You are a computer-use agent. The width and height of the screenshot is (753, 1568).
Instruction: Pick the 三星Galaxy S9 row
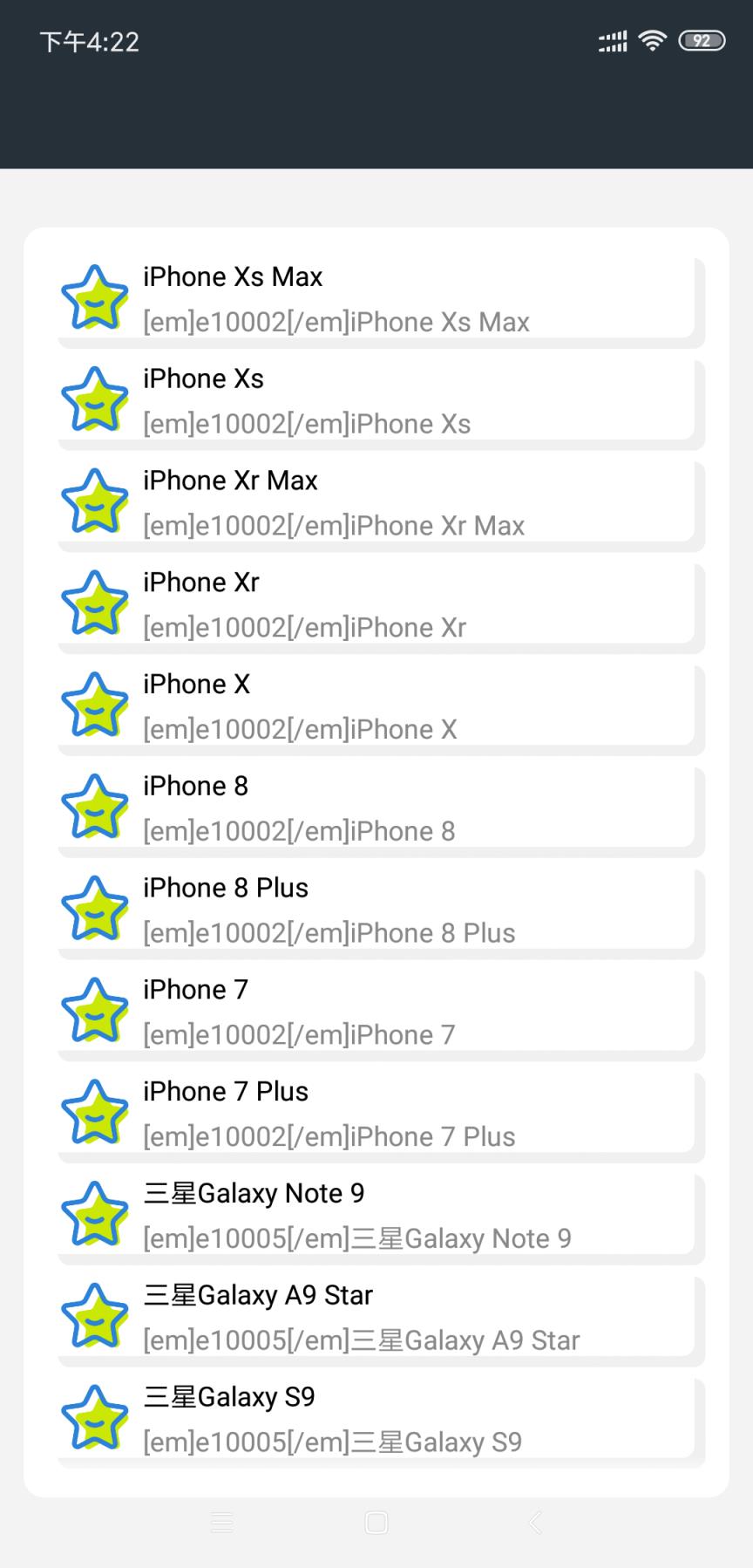[376, 1419]
